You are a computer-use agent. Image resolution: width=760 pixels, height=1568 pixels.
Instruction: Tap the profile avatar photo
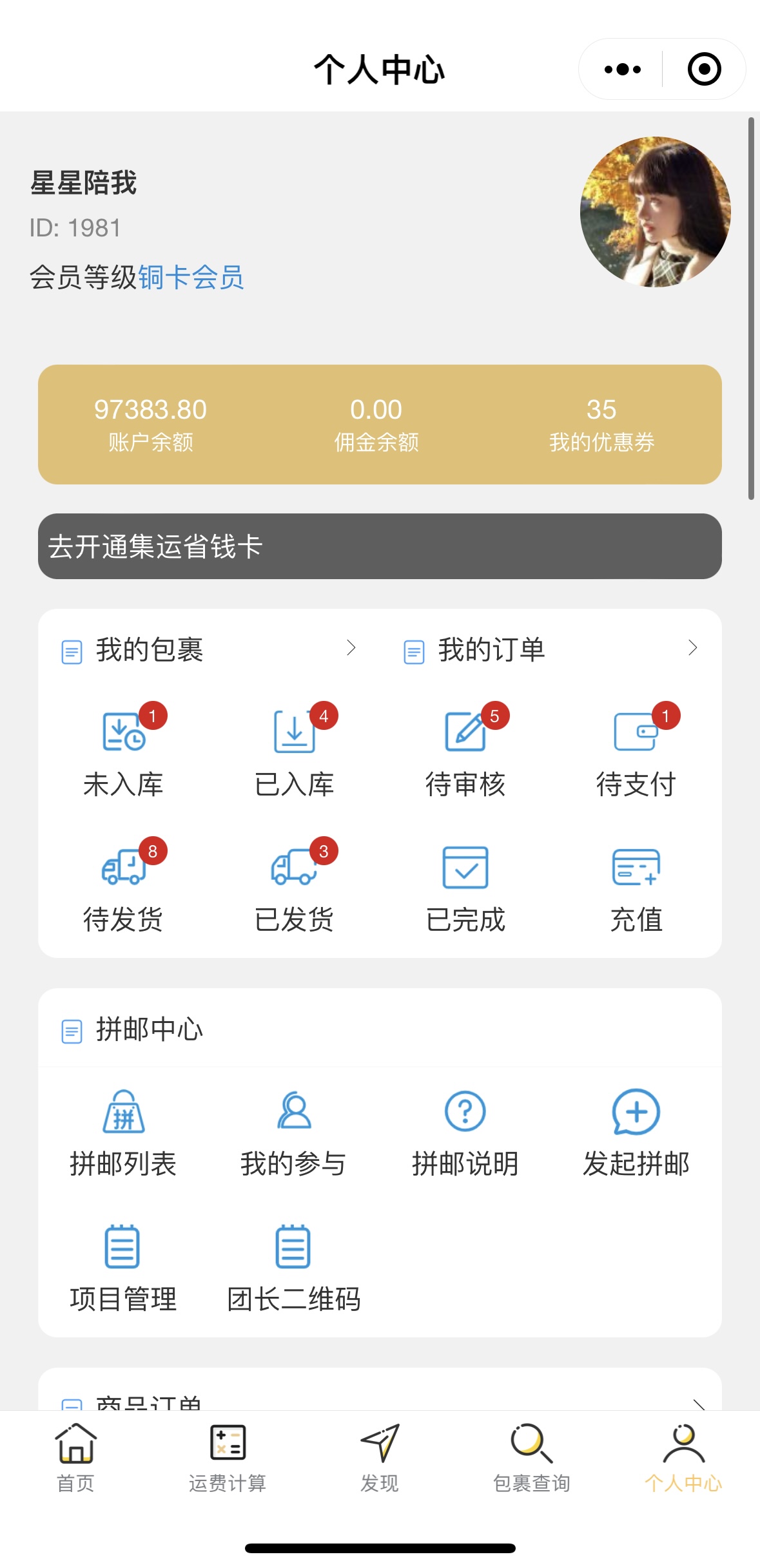click(655, 212)
